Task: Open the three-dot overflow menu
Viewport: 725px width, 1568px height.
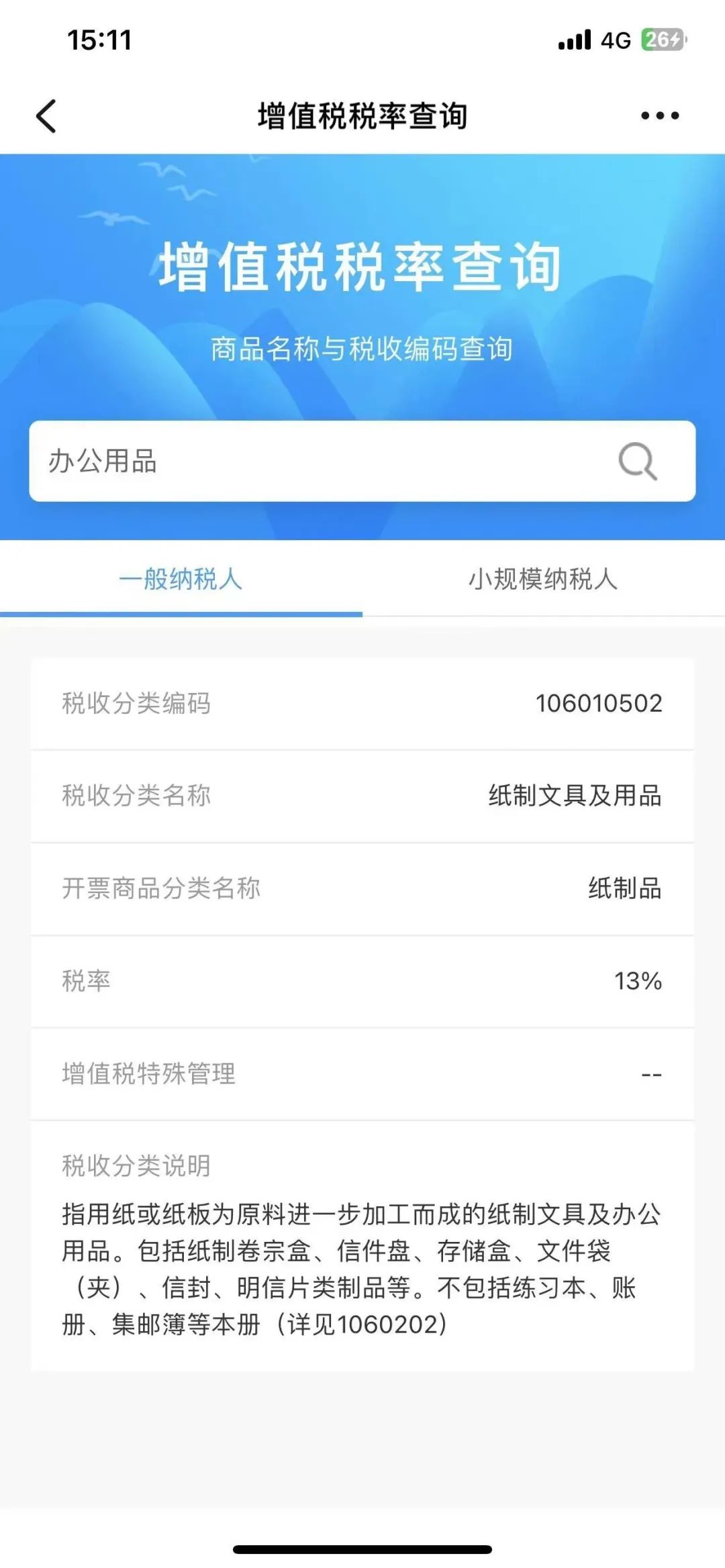Action: click(660, 116)
